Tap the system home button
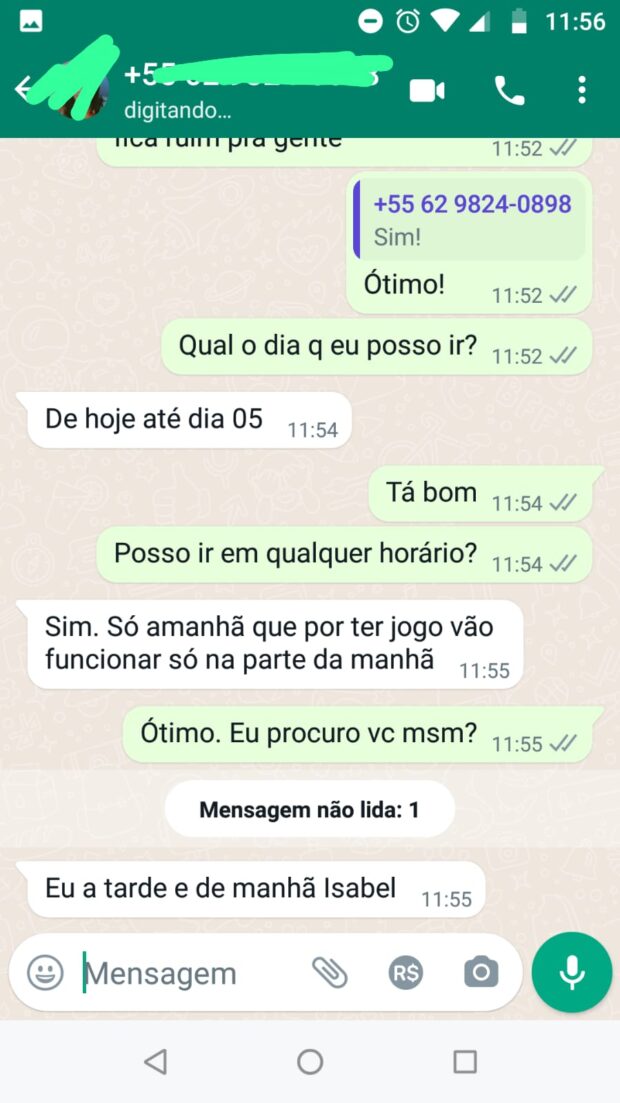 pos(310,1061)
